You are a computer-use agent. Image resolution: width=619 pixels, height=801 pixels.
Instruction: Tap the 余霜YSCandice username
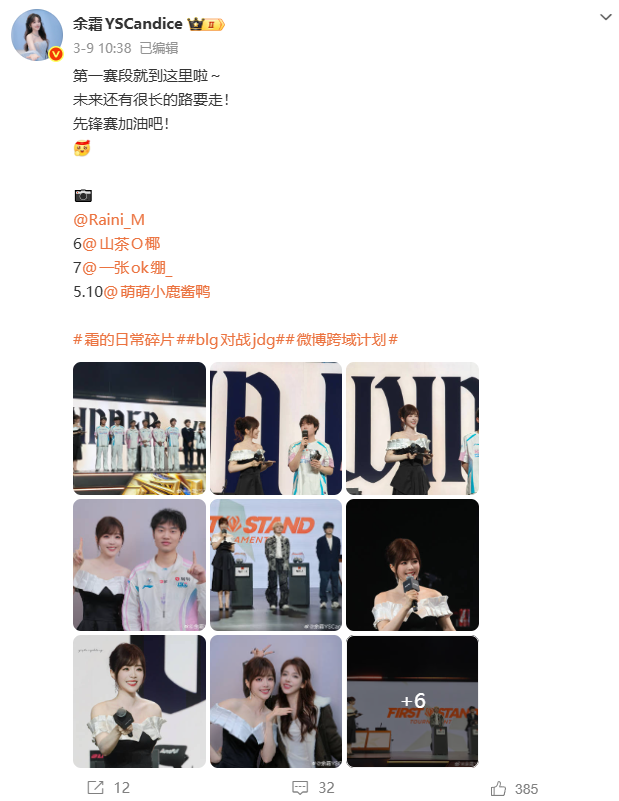[x=129, y=24]
